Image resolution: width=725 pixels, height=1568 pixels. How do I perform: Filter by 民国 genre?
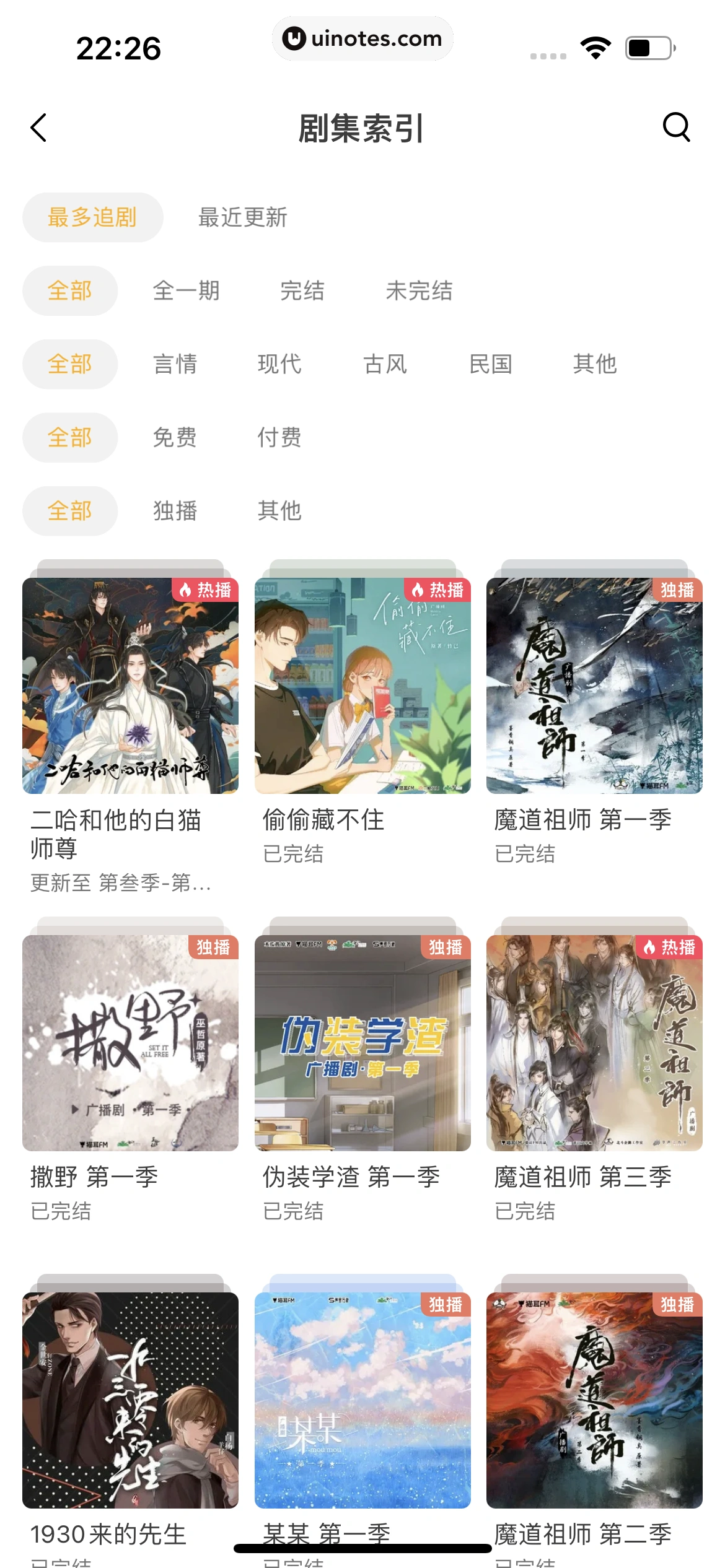pyautogui.click(x=490, y=364)
